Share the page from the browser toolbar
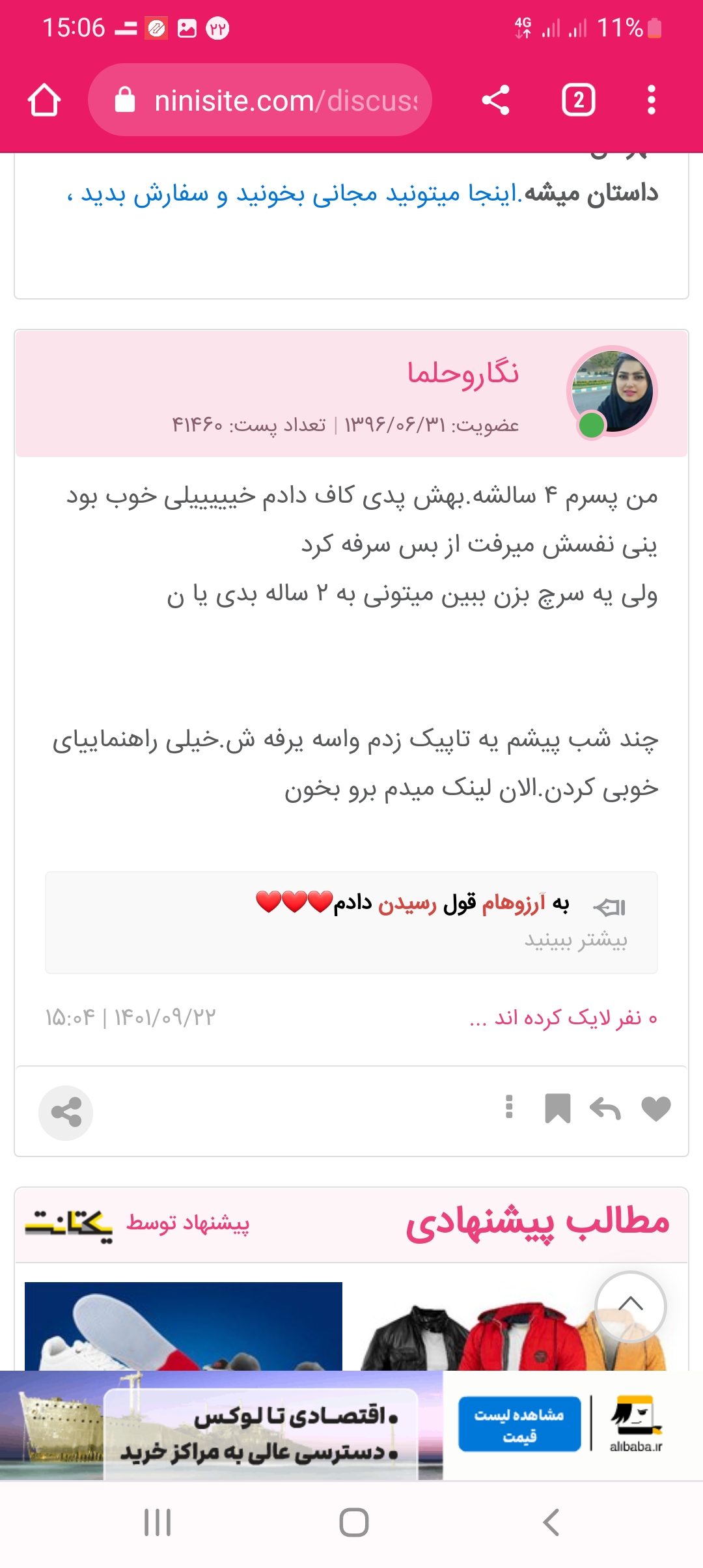703x1568 pixels. tap(495, 100)
